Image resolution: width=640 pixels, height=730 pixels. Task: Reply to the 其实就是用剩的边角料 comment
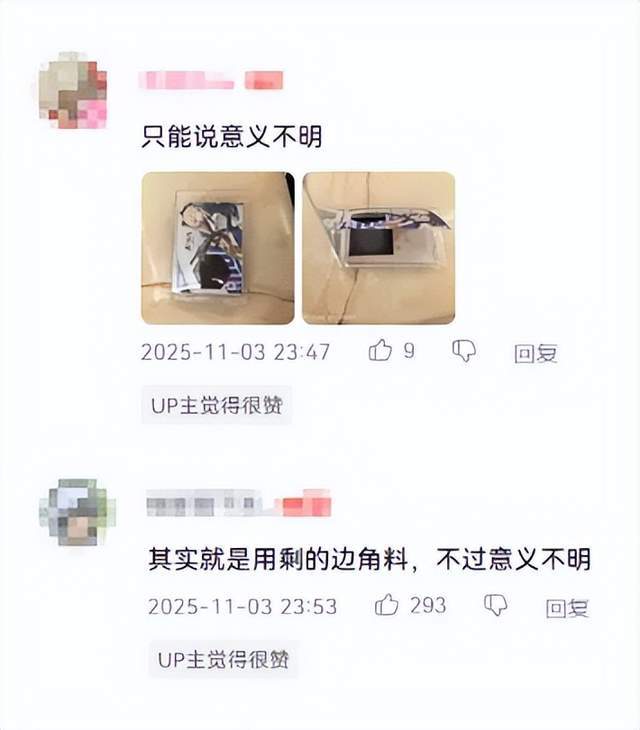[x=566, y=607]
